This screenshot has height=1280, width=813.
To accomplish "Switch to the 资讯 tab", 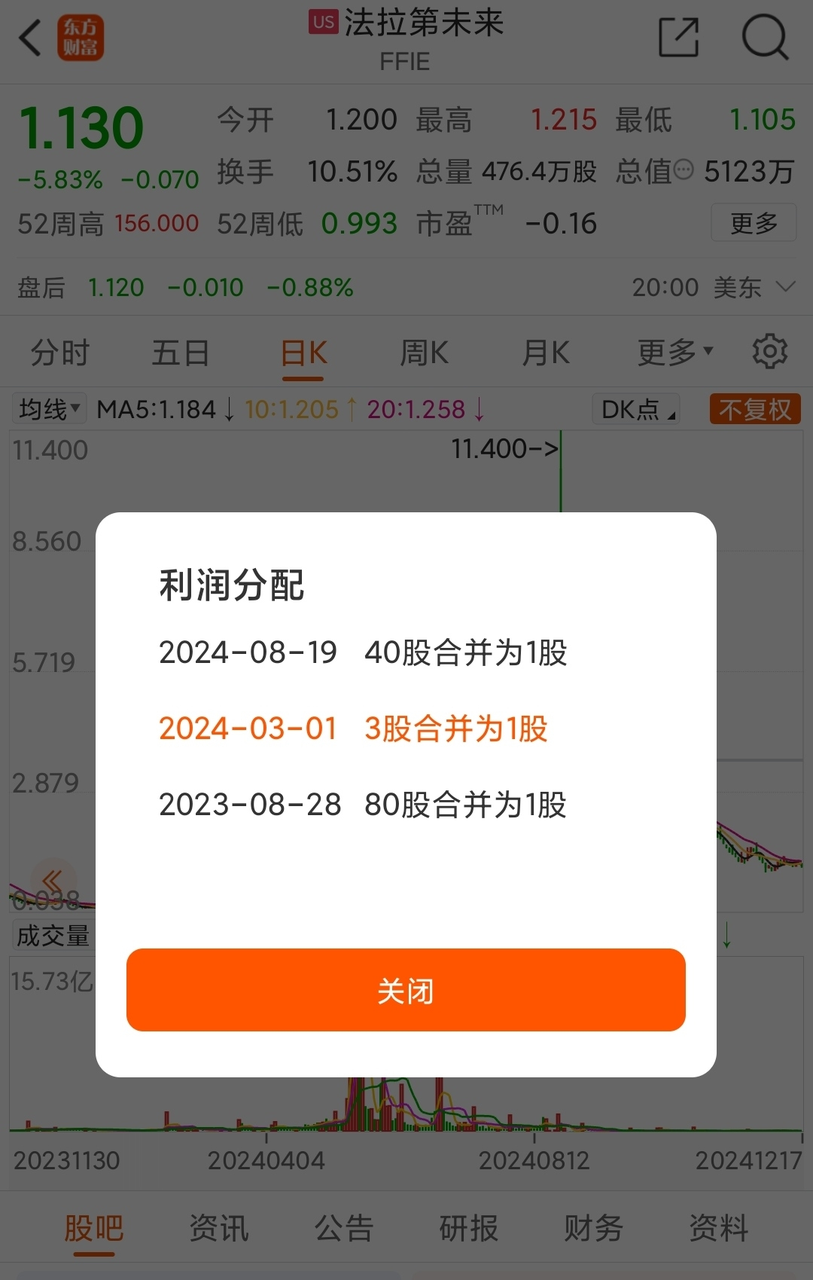I will tap(218, 1228).
